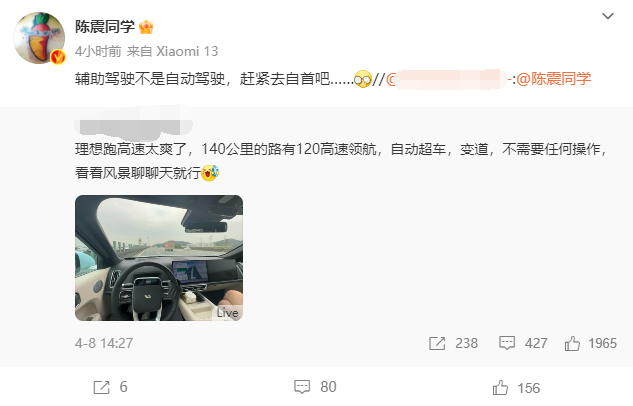633x406 pixels.
Task: View the Live car dashboard photo
Action: click(159, 258)
